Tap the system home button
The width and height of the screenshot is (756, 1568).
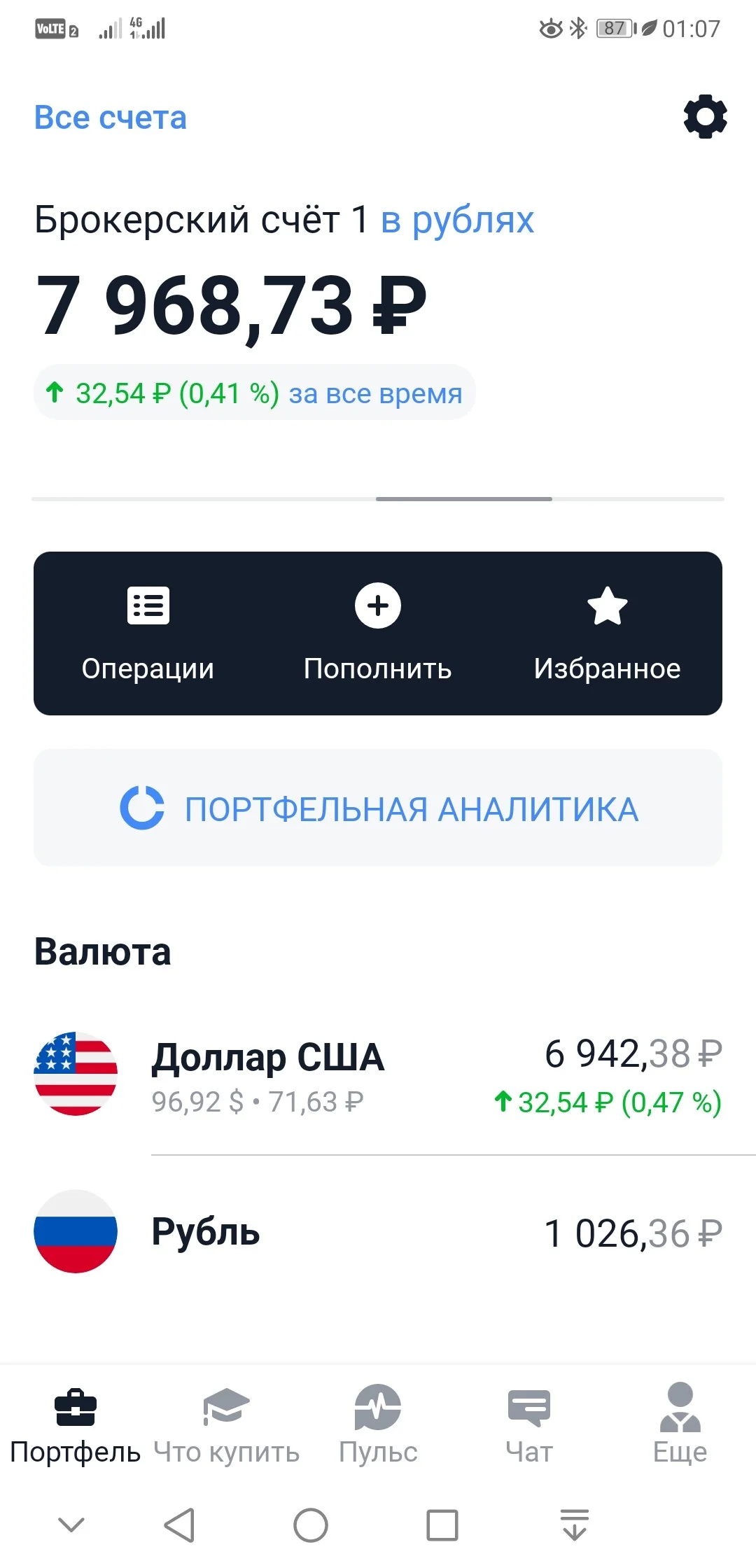[311, 1525]
